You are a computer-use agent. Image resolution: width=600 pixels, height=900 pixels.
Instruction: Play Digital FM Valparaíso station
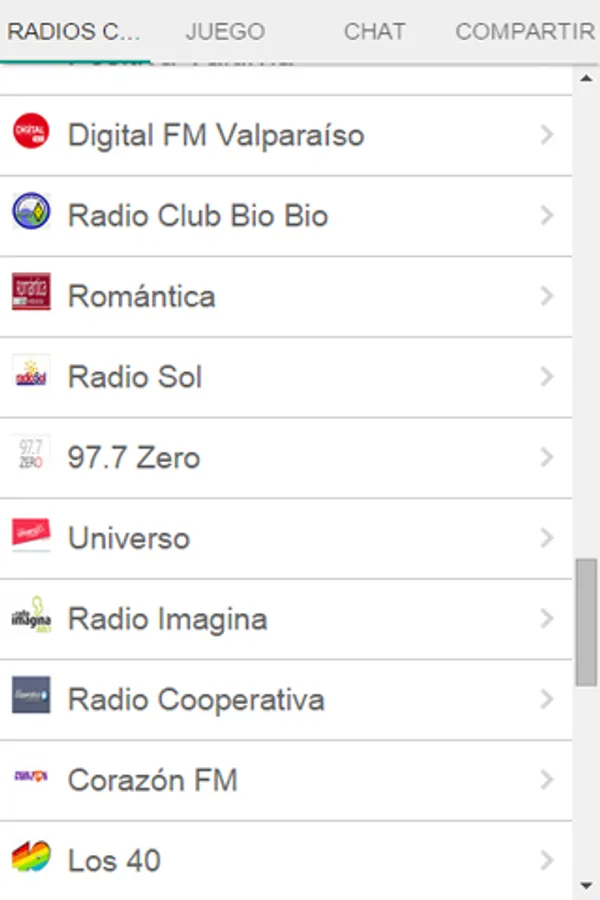coord(285,135)
